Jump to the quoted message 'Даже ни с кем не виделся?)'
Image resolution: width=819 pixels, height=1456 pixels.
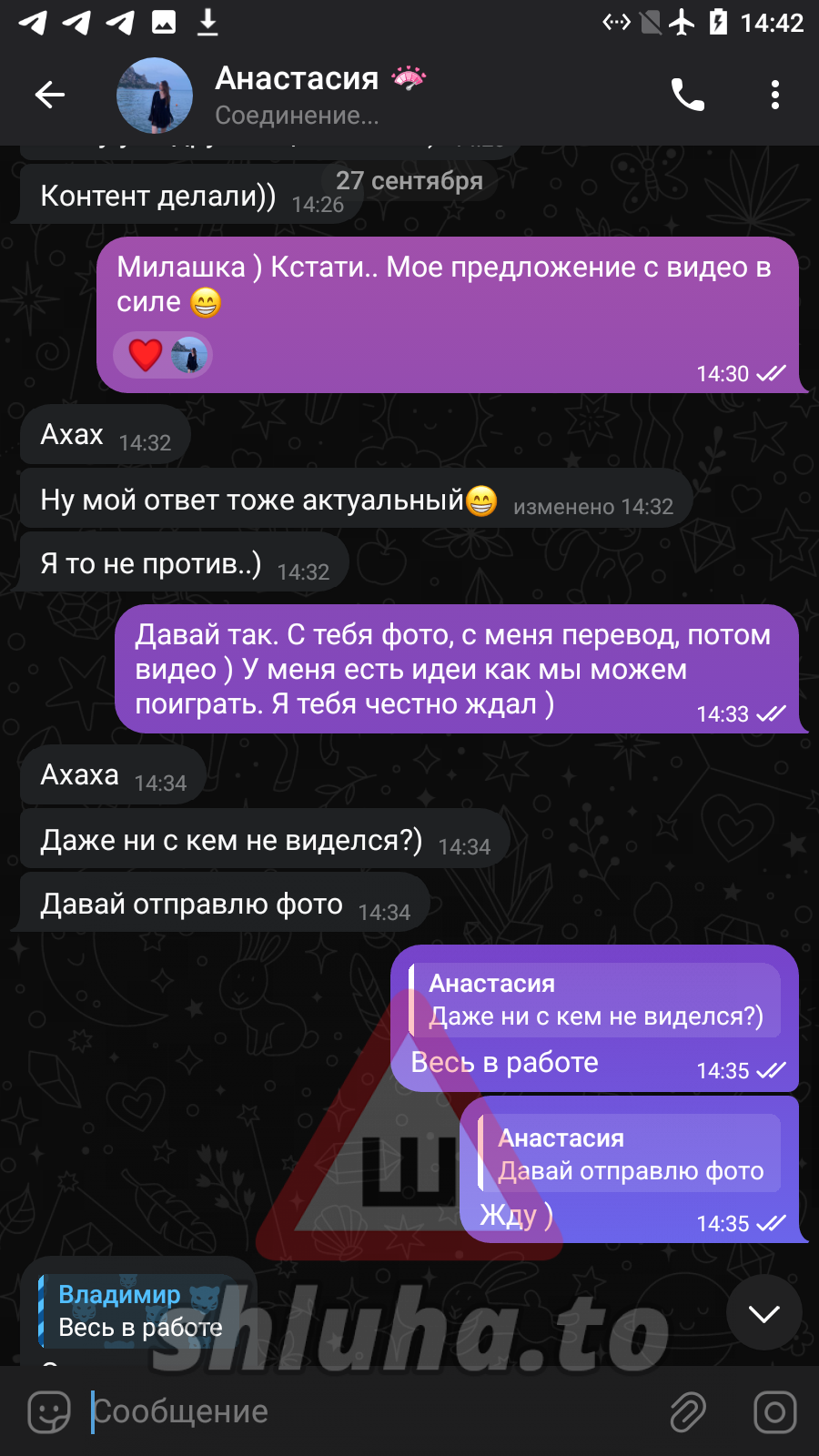pyautogui.click(x=595, y=1000)
